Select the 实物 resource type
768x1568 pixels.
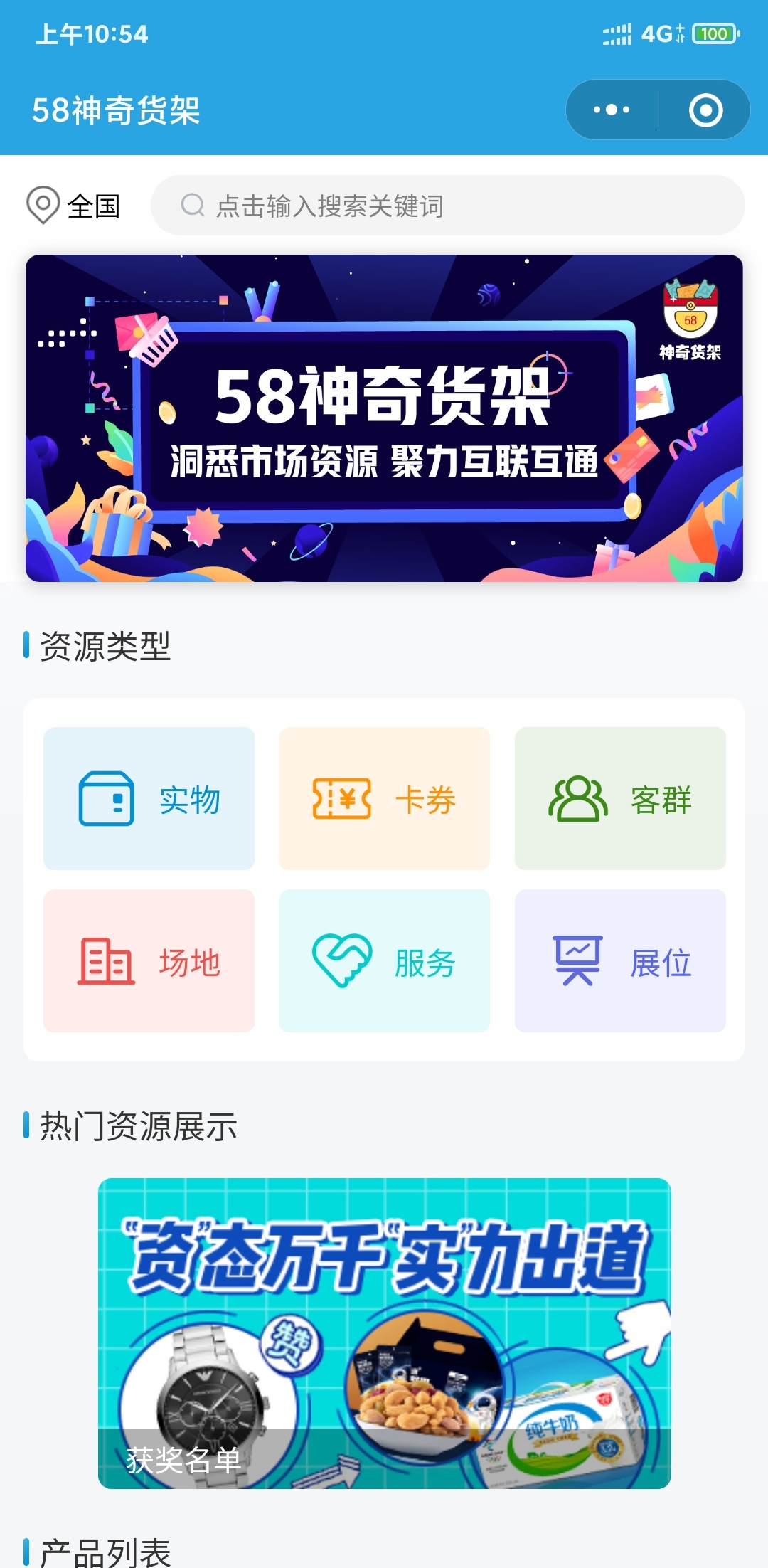149,798
